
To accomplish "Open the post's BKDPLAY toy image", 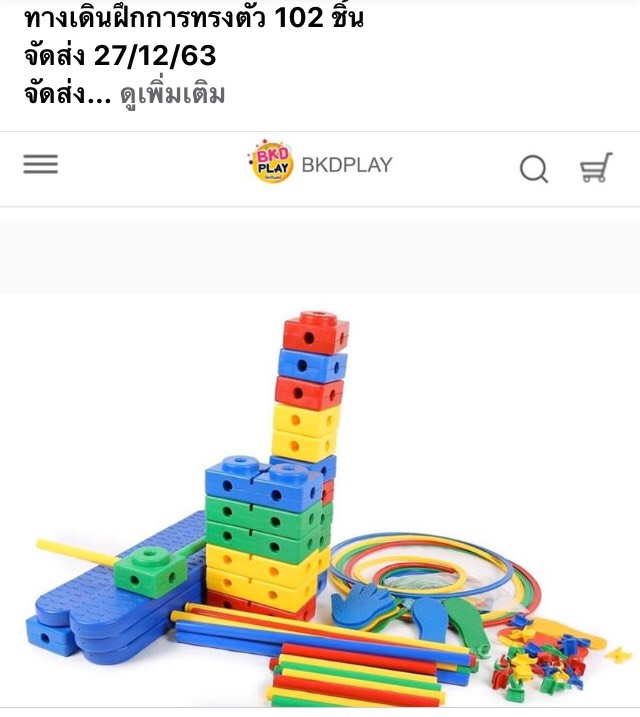I will coord(320,500).
